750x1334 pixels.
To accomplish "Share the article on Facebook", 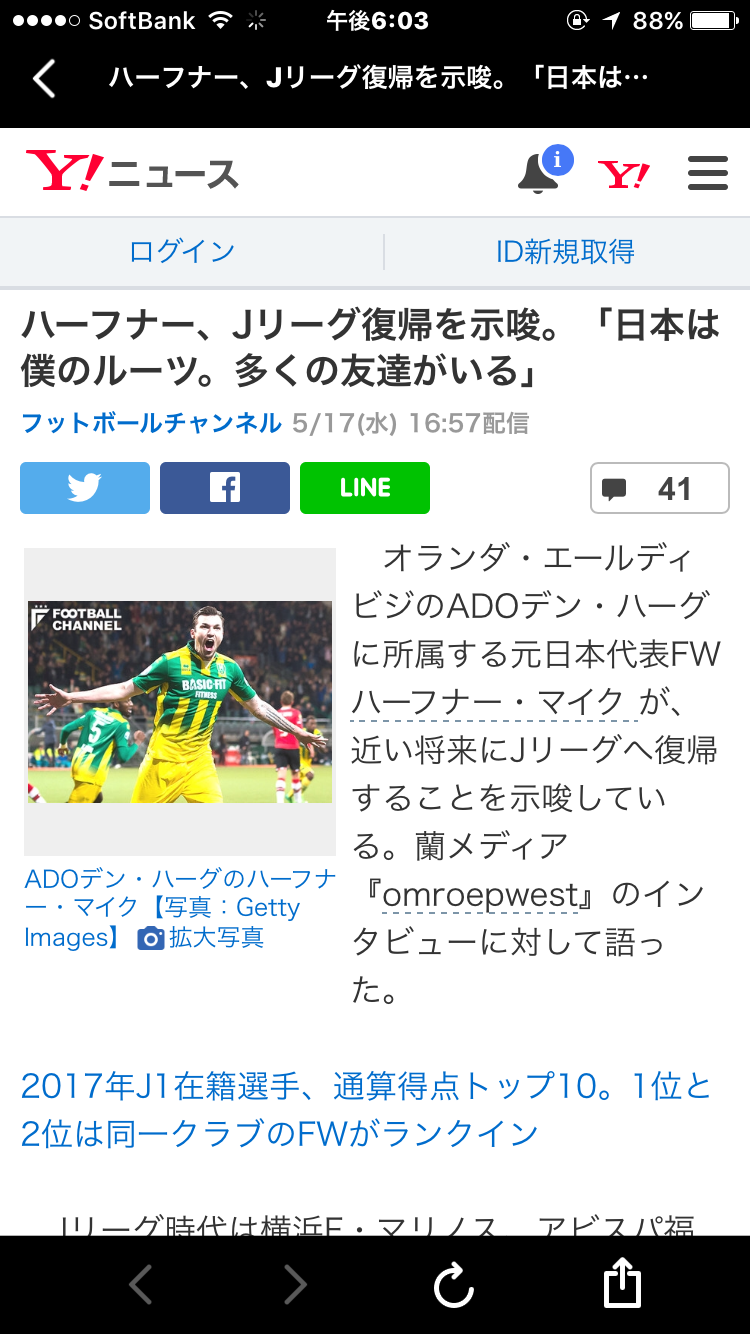I will (225, 488).
